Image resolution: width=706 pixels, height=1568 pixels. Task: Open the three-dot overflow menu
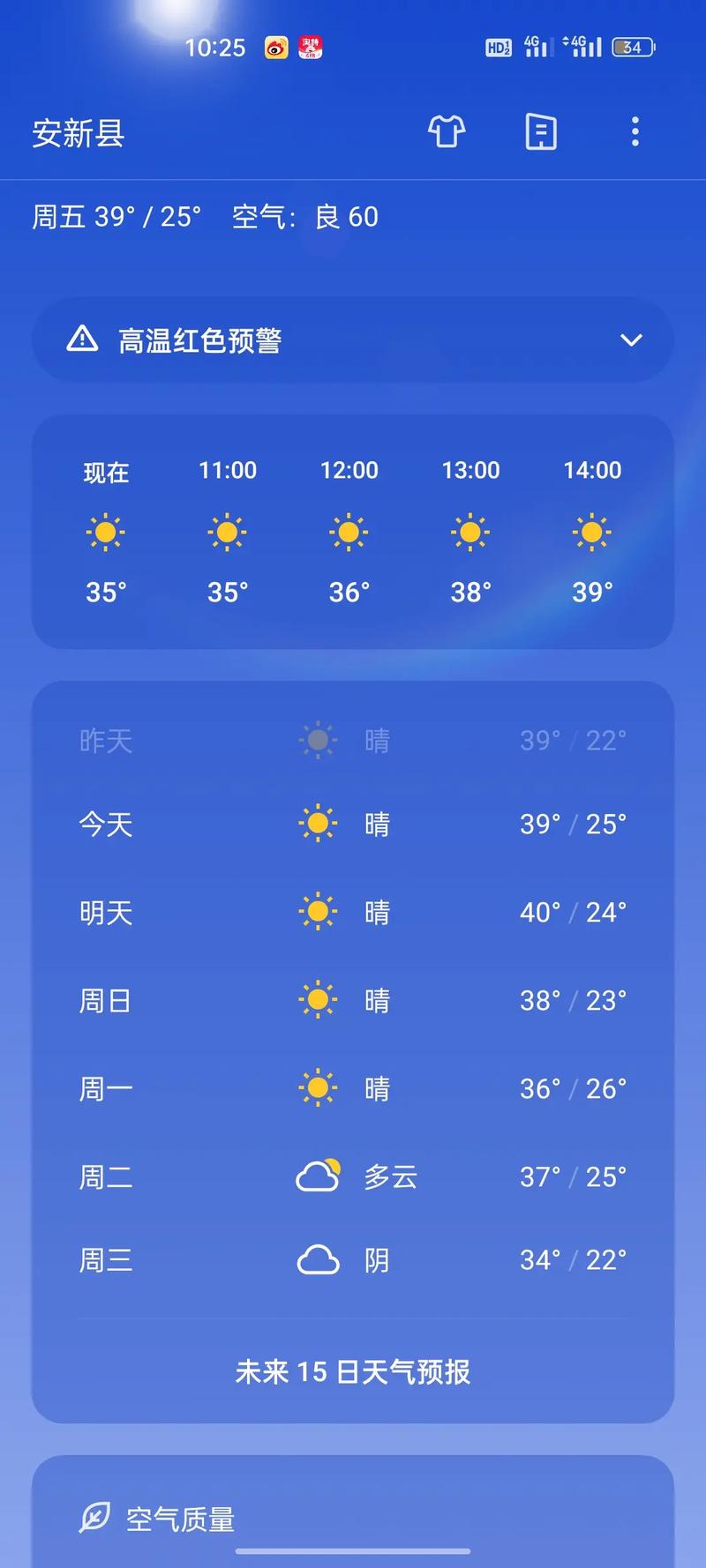[x=635, y=132]
